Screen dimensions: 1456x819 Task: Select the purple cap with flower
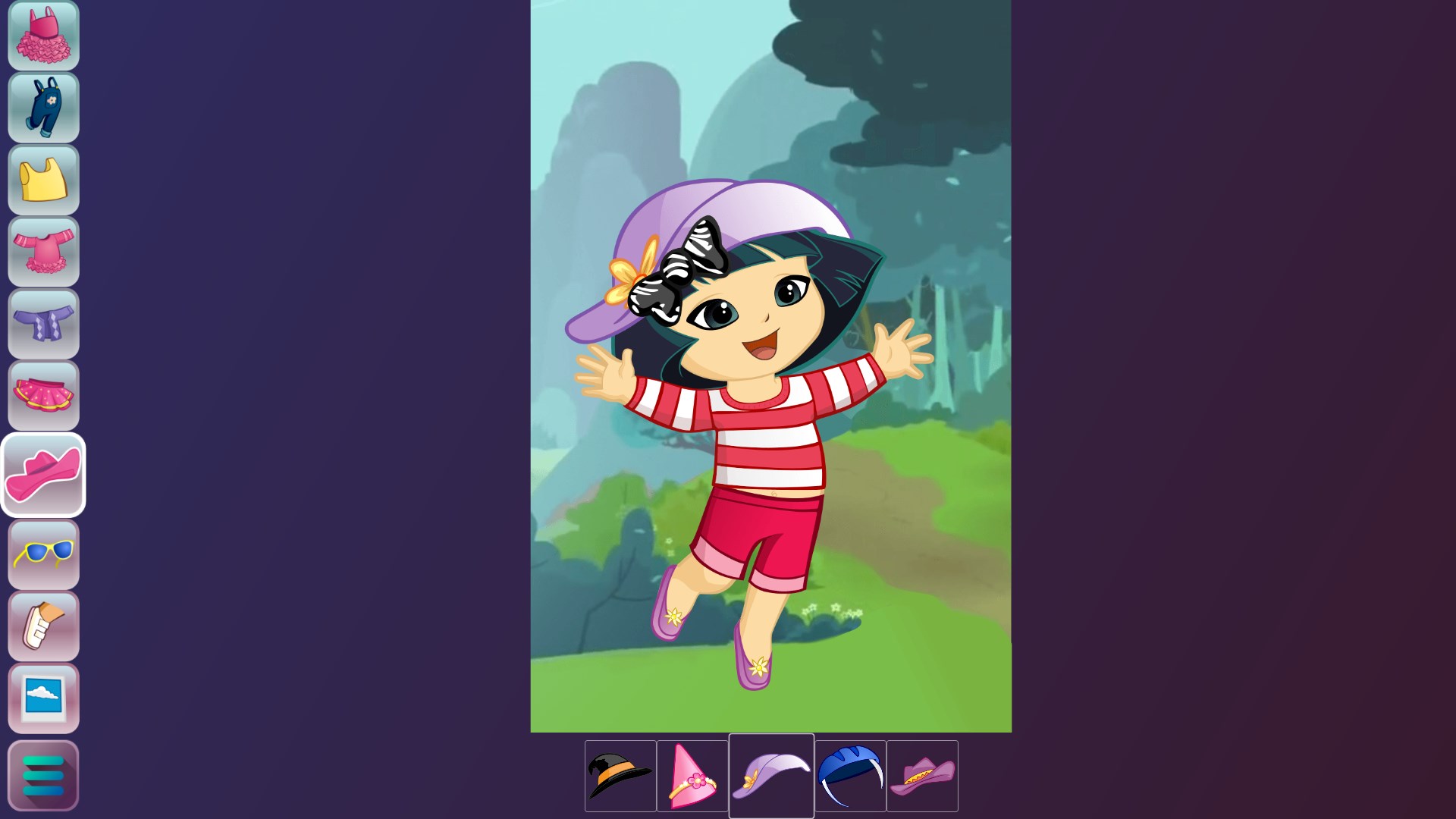(x=771, y=776)
